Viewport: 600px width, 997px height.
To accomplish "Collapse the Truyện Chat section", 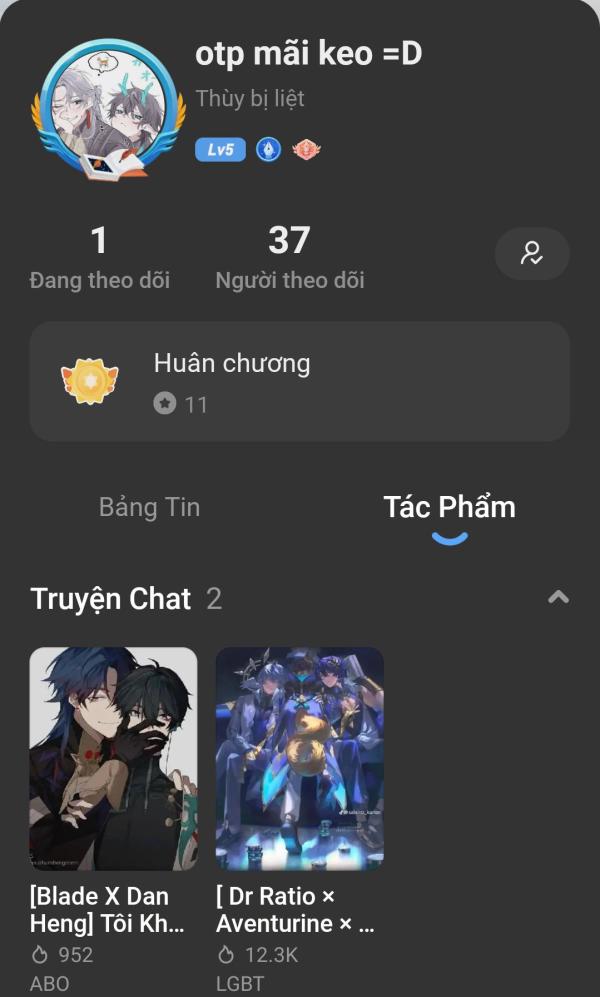I will pos(558,598).
